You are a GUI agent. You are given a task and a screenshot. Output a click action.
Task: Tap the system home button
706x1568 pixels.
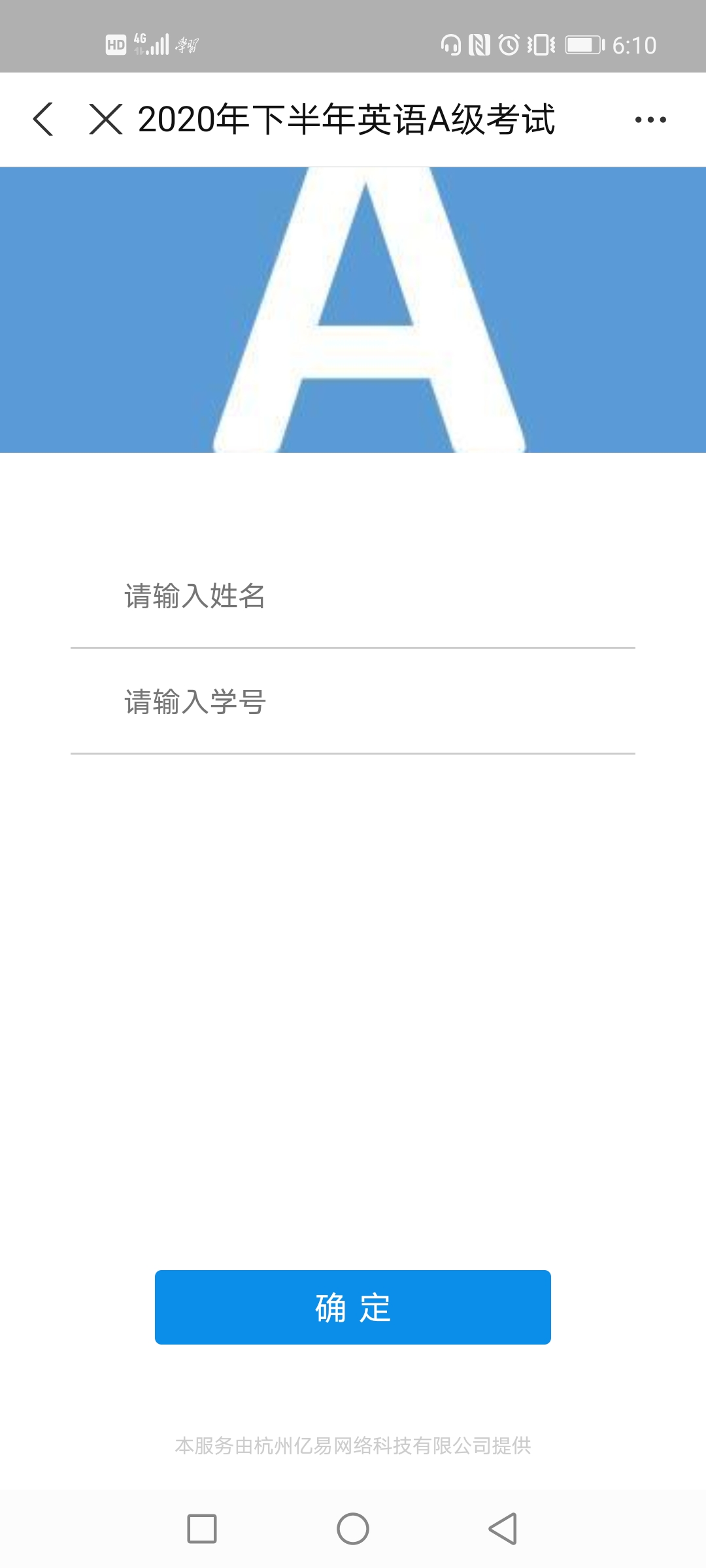(x=353, y=1529)
